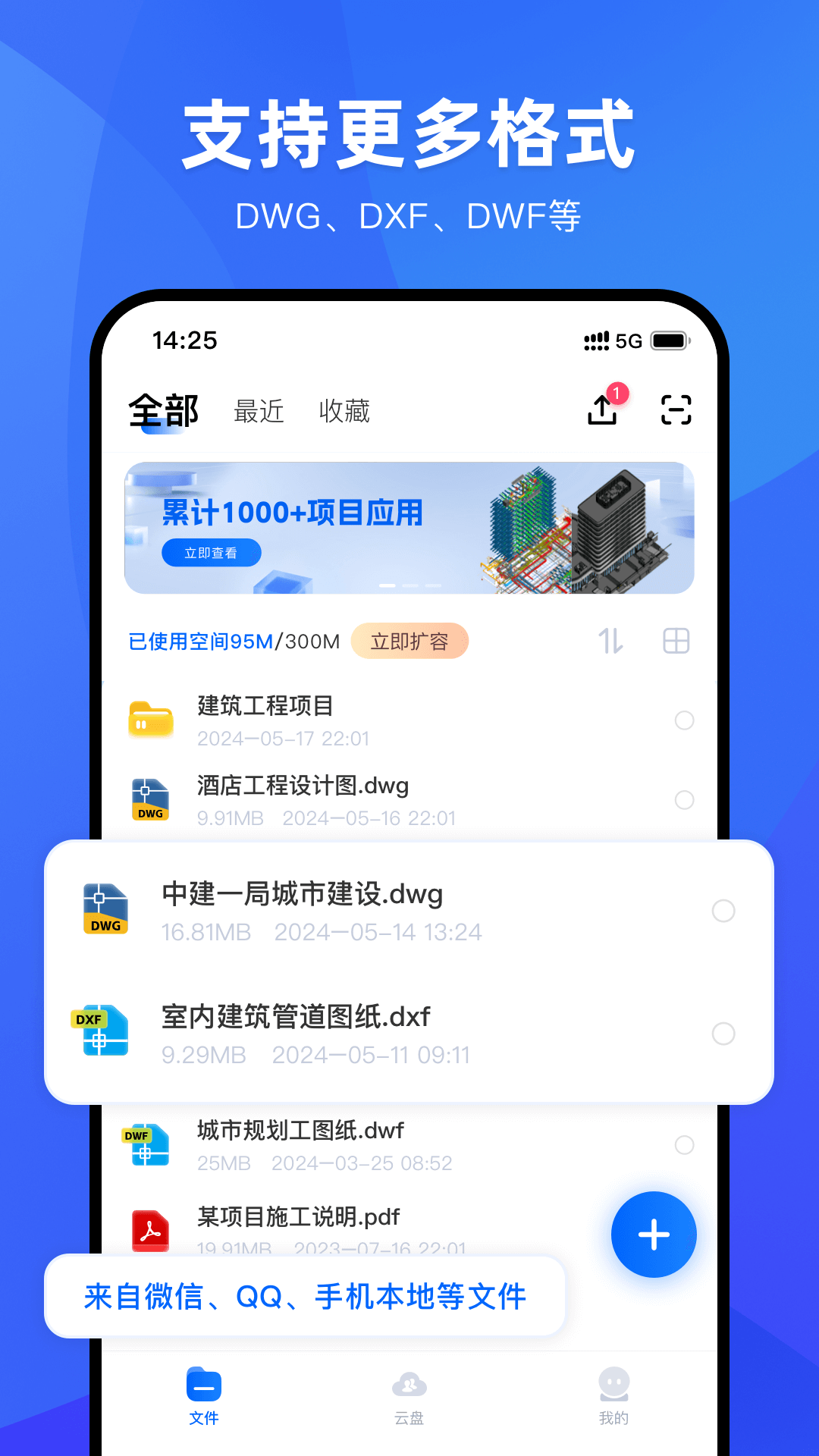Open the upload files icon
Image resolution: width=819 pixels, height=1456 pixels.
click(x=601, y=409)
